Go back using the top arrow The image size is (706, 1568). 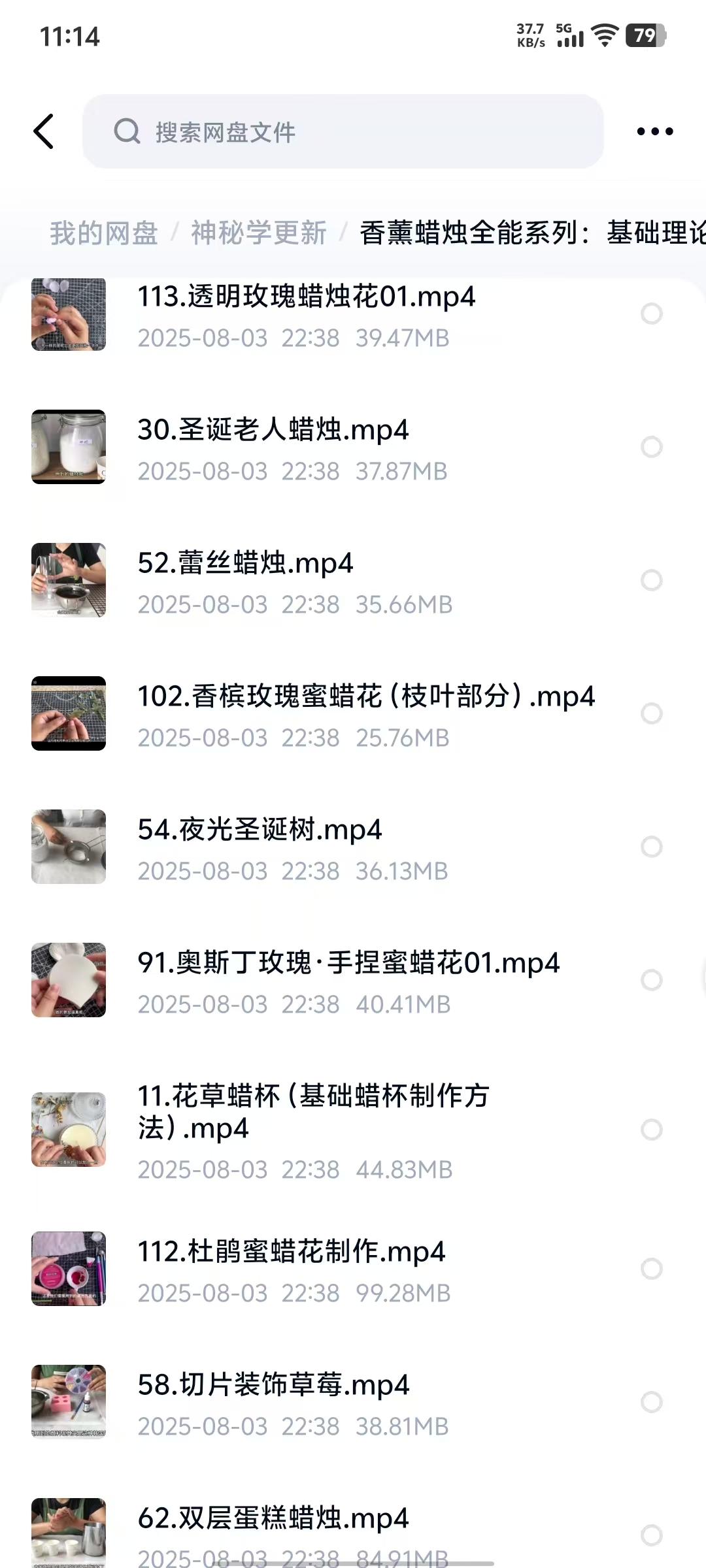pos(44,131)
